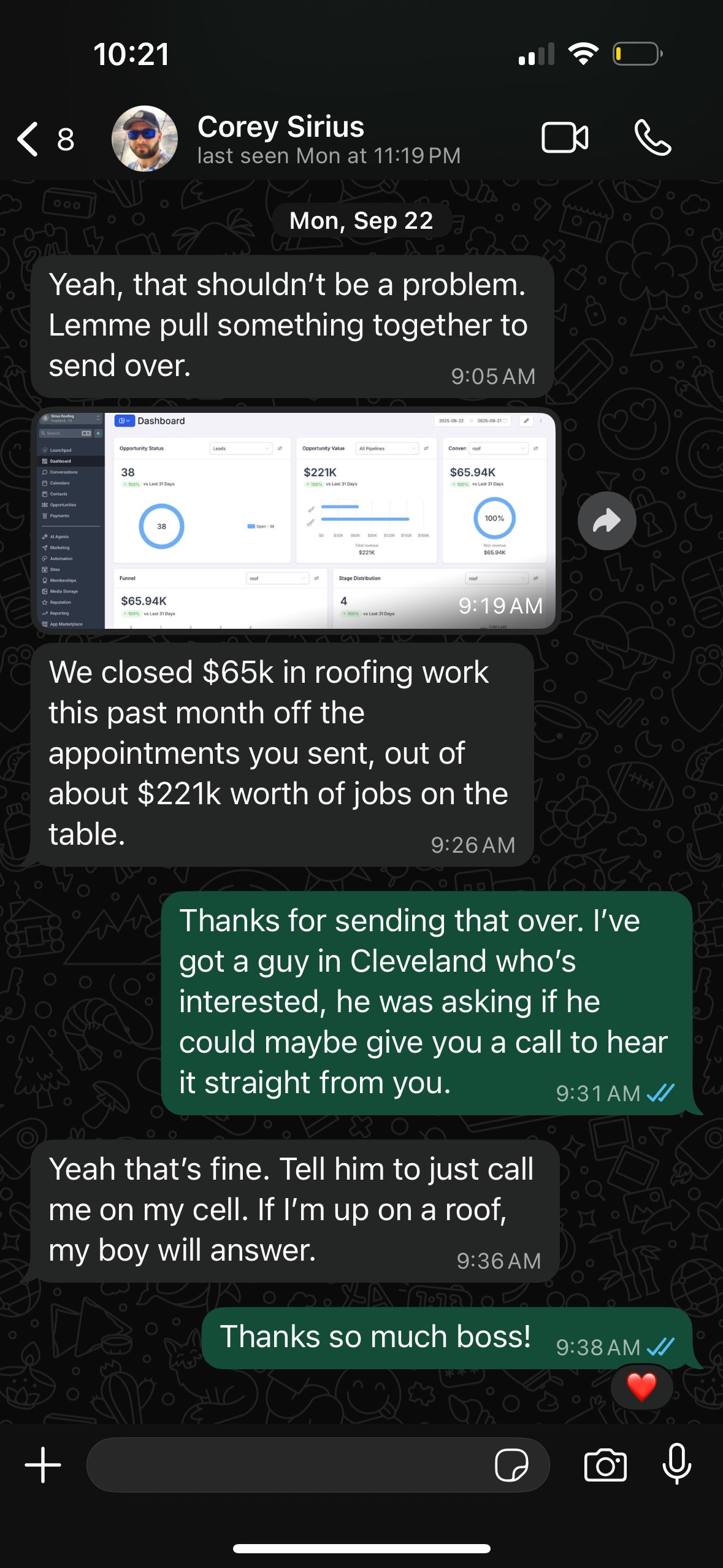The height and width of the screenshot is (1568, 723).
Task: Record a voice message
Action: coord(677,1464)
